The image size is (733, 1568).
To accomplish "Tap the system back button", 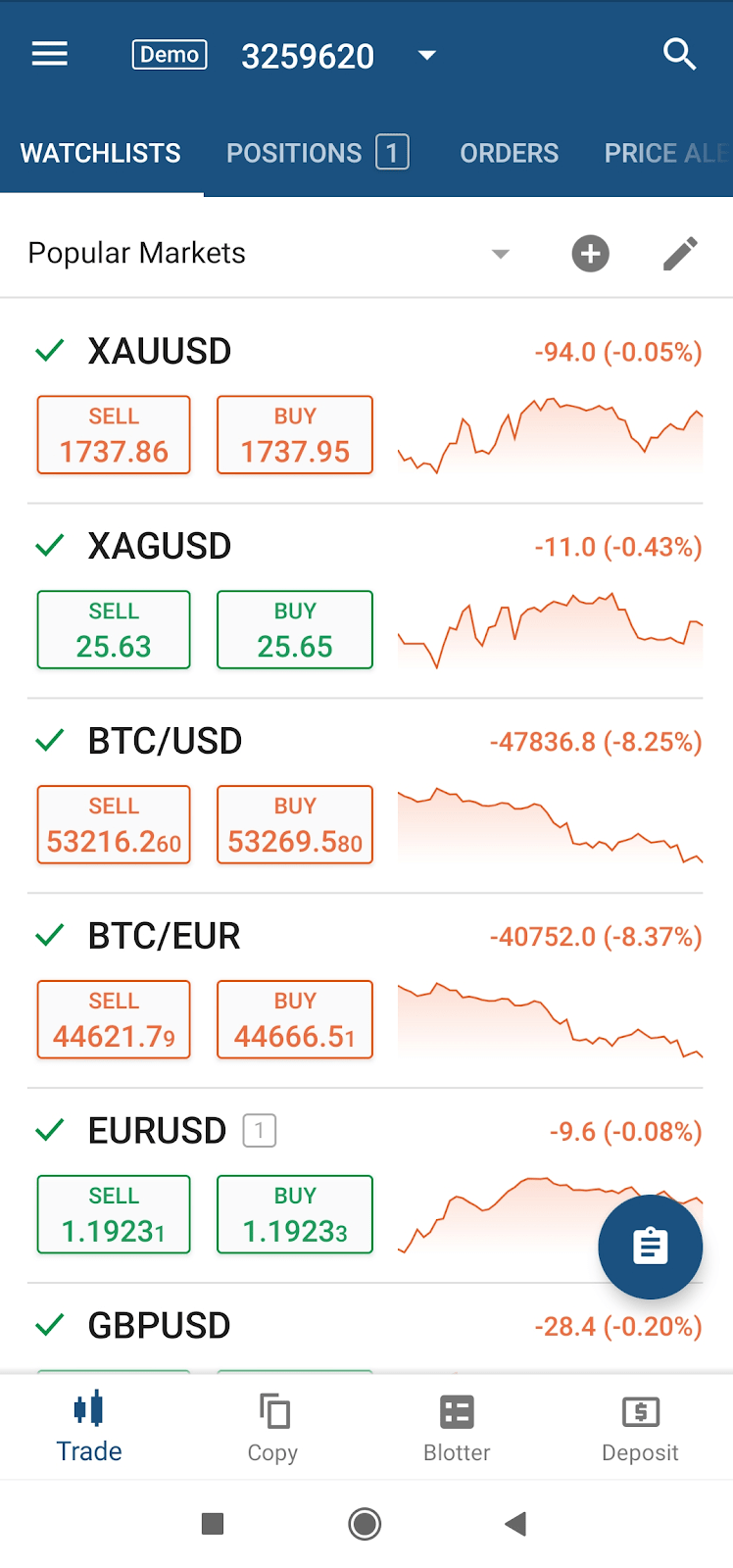I will tap(515, 1524).
